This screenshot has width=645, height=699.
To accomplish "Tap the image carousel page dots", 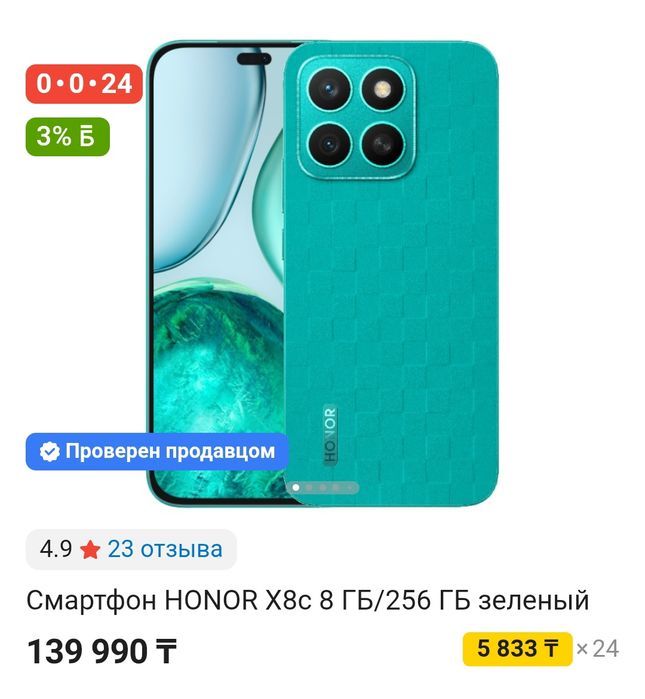I will [323, 488].
